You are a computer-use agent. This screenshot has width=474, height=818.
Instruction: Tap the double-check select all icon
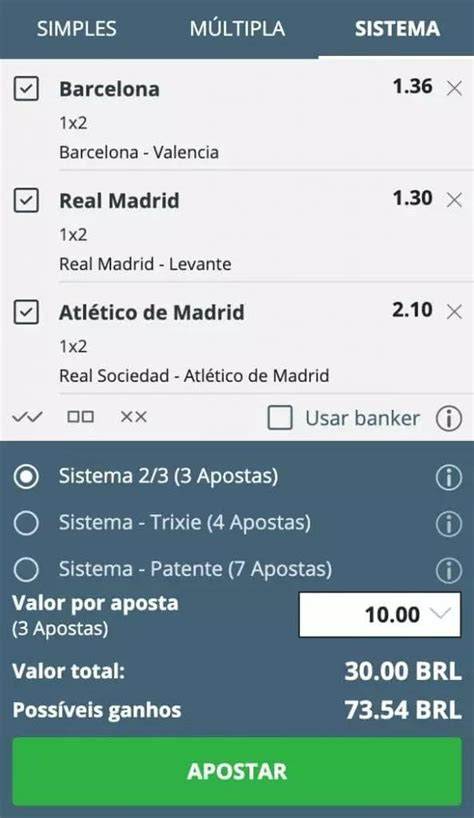coord(27,417)
